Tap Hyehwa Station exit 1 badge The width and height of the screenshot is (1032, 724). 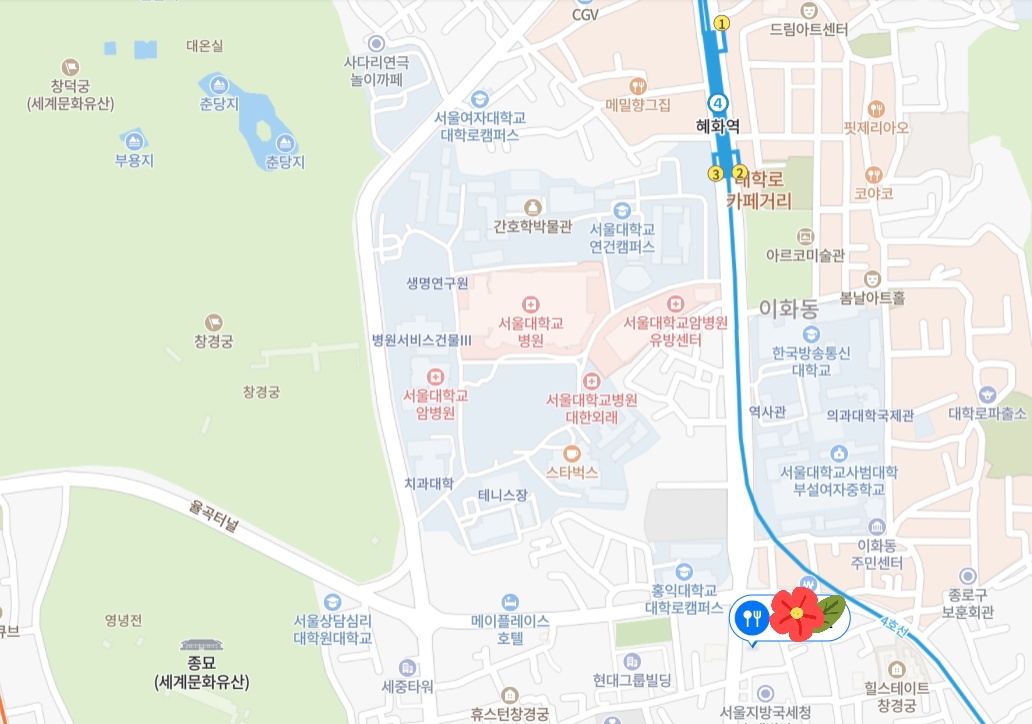coord(722,22)
